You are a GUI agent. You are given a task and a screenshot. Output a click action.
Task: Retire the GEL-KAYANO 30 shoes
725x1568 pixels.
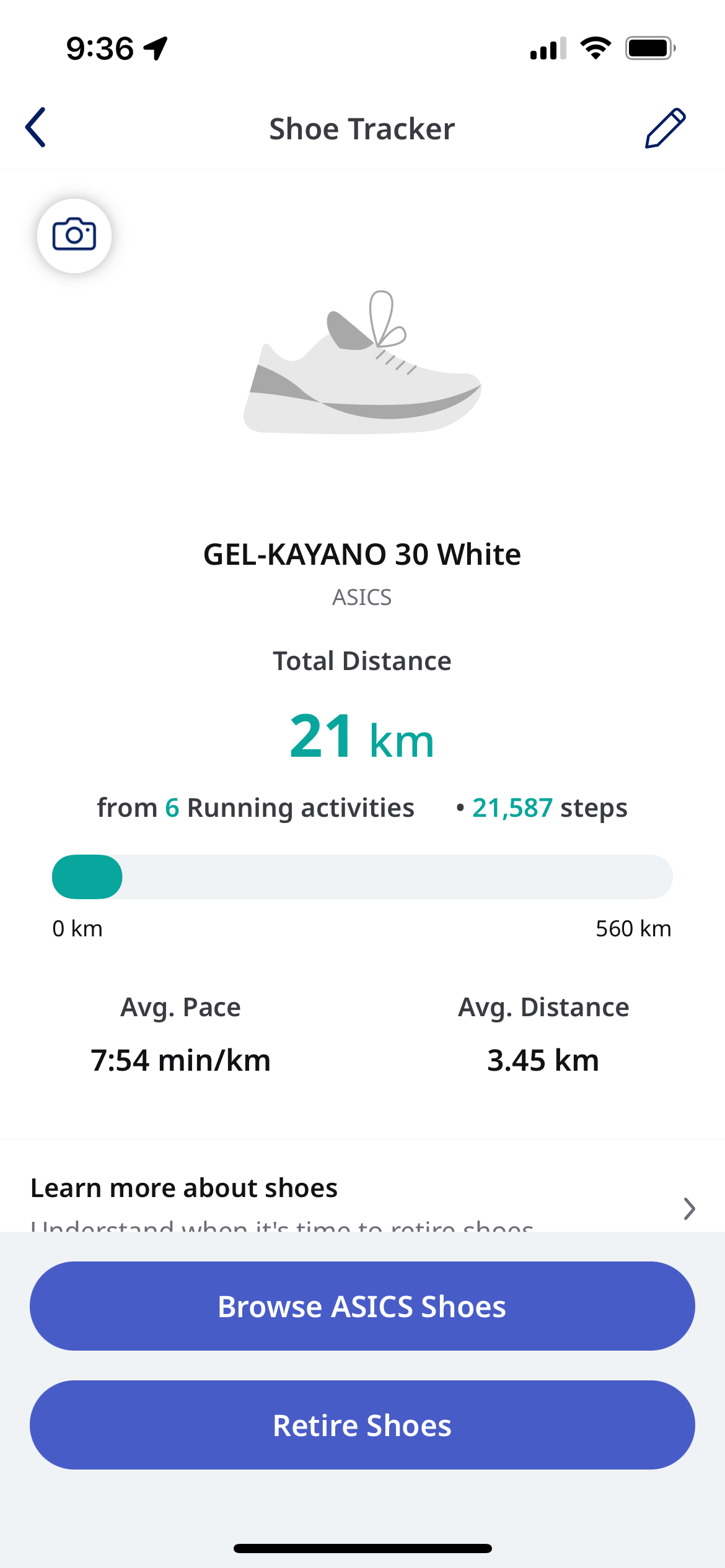tap(362, 1425)
